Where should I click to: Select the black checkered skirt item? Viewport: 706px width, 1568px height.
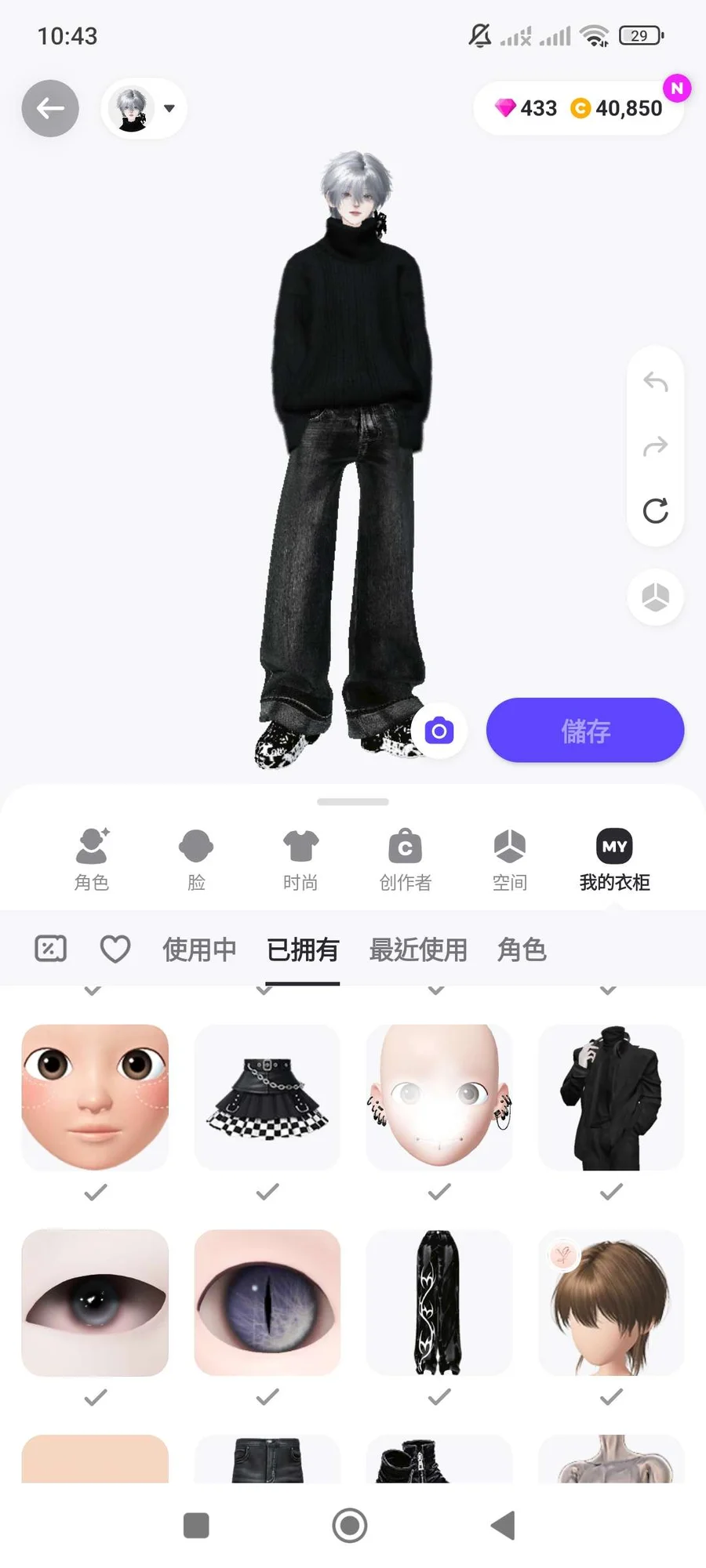[x=267, y=1098]
